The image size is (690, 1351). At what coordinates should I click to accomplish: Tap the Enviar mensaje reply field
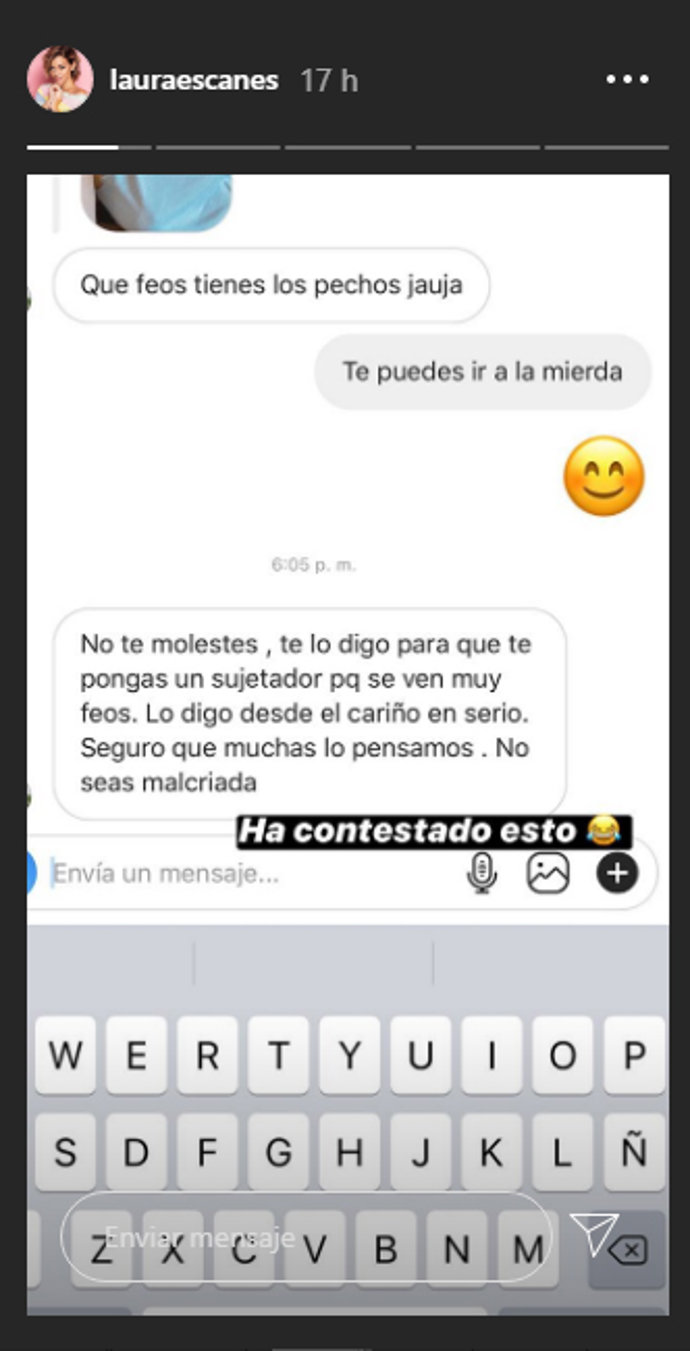pyautogui.click(x=305, y=1237)
